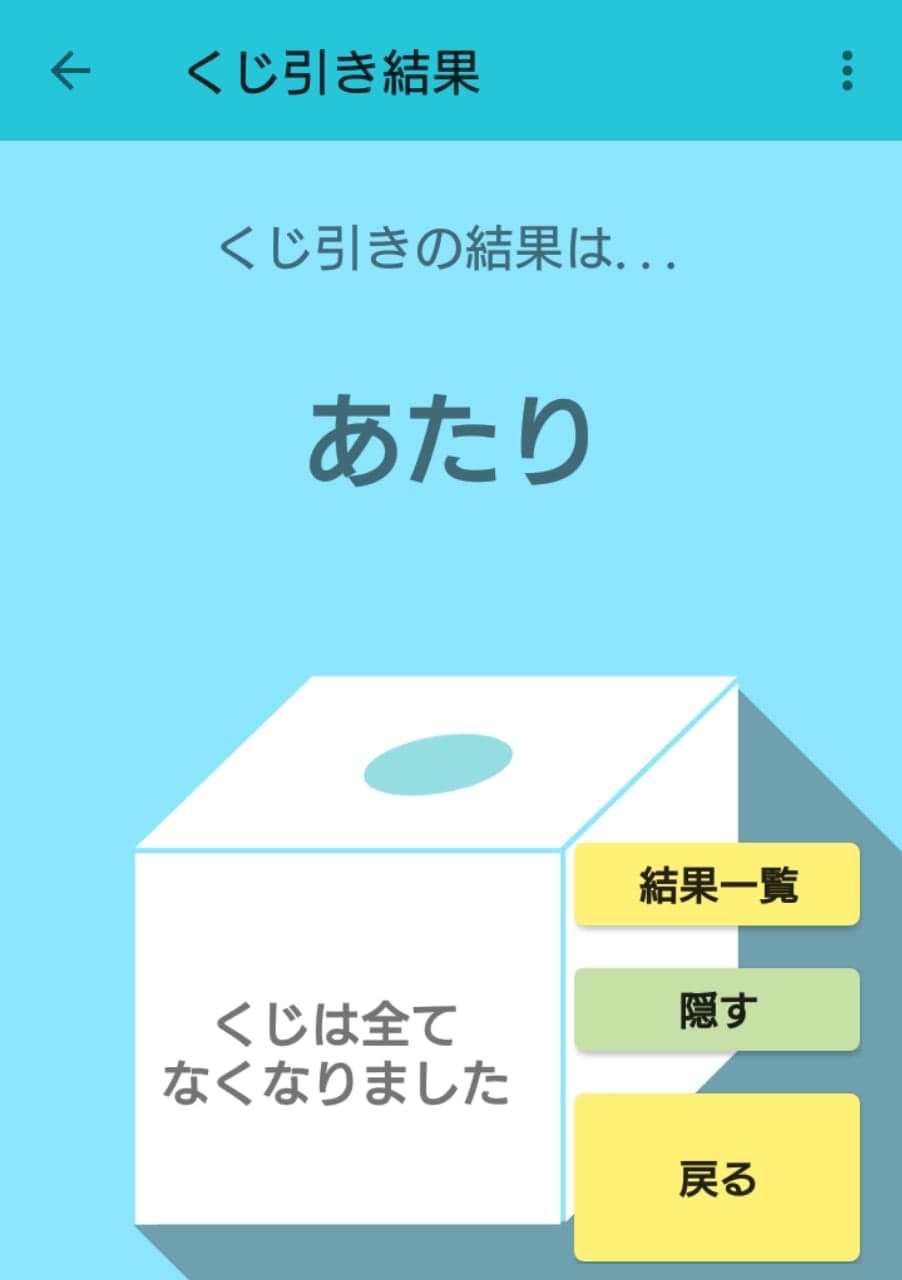Hide the result with 隠す
This screenshot has width=902, height=1280.
coord(717,1010)
